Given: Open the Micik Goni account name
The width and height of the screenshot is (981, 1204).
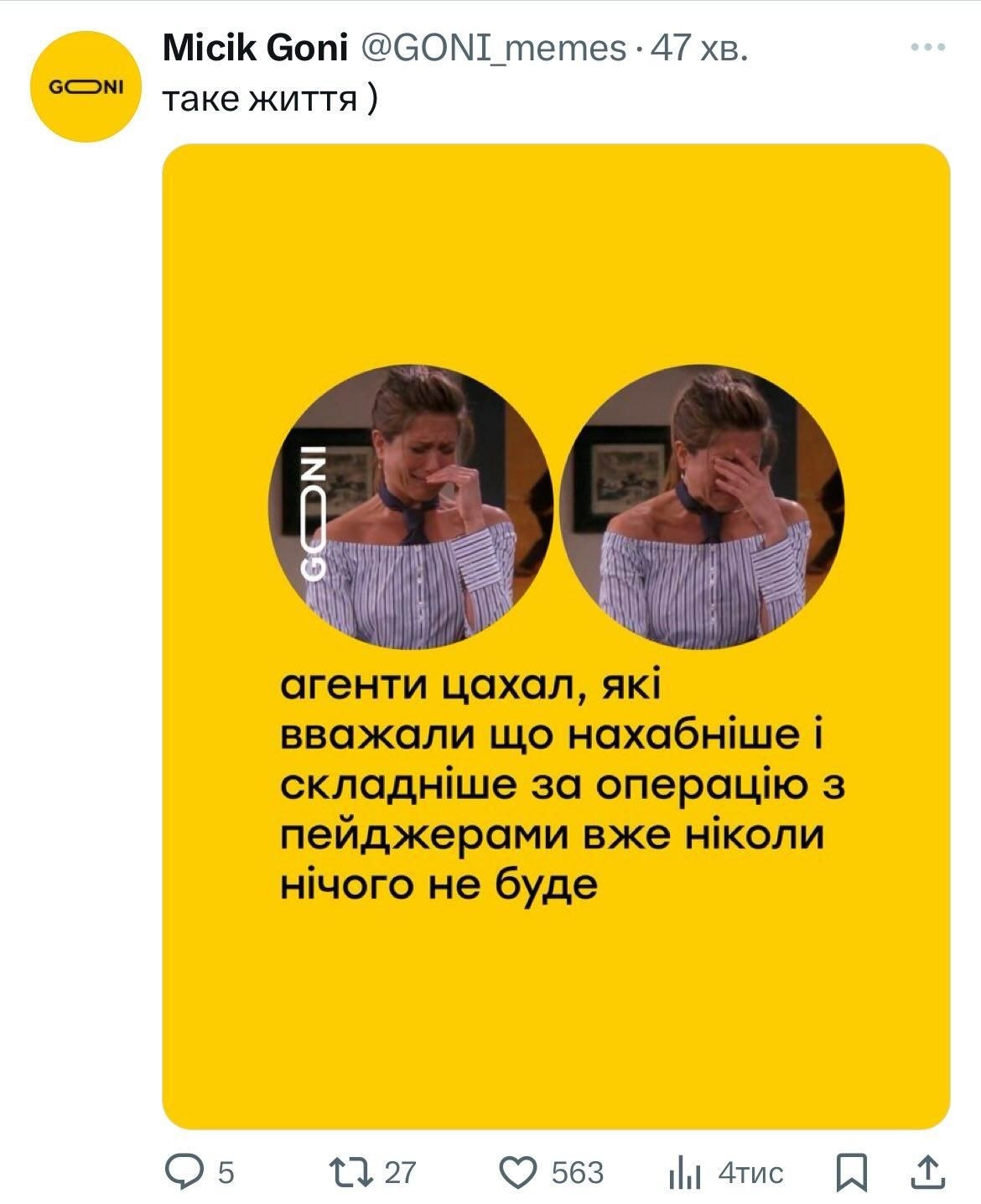Looking at the screenshot, I should coord(254,49).
